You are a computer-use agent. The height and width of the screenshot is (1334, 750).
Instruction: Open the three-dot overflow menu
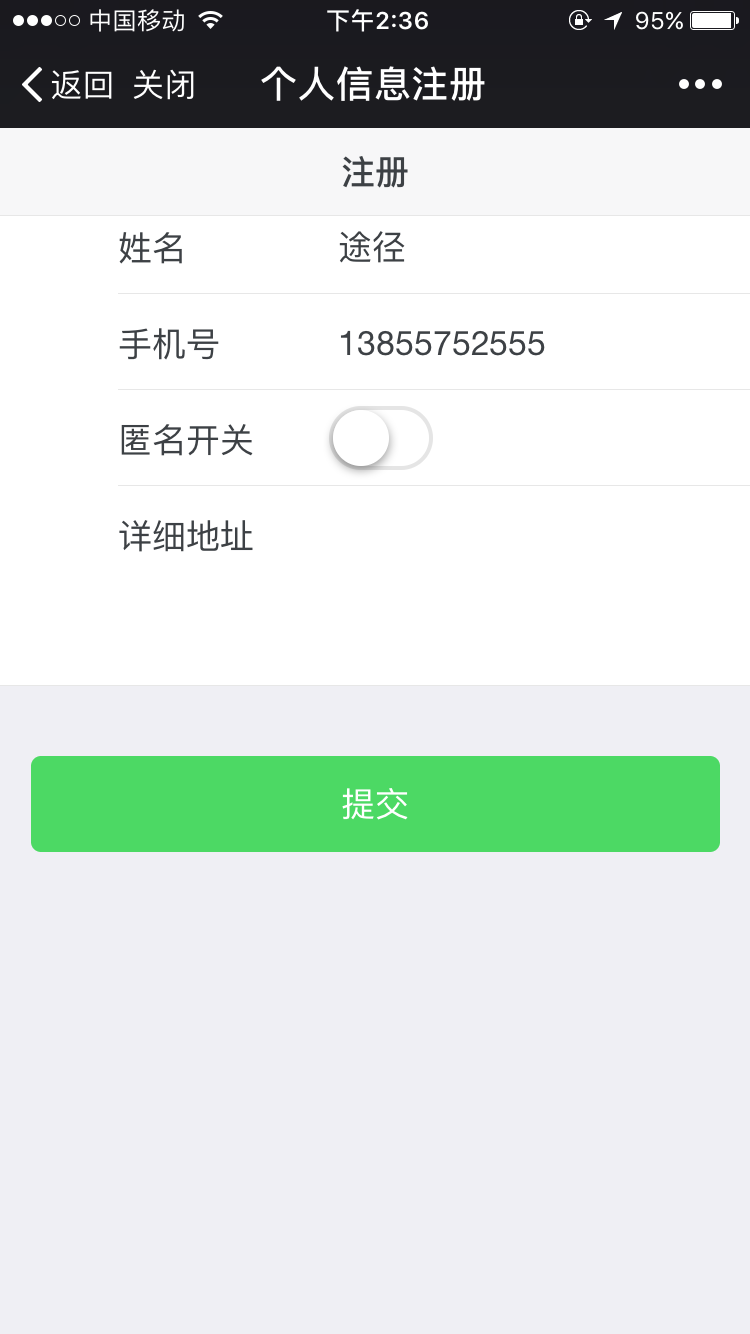coord(700,85)
